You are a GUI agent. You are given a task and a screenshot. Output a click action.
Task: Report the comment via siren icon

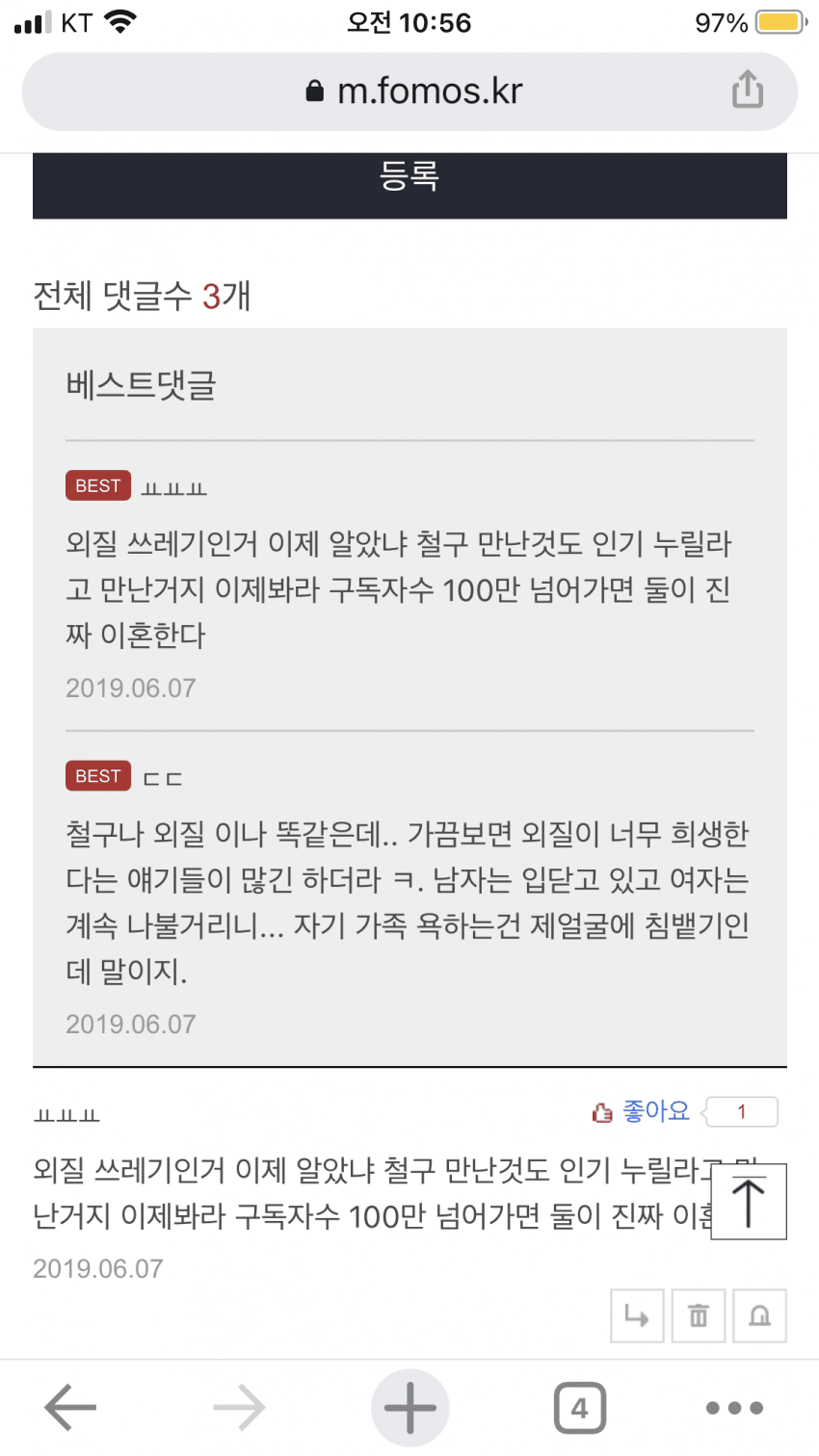(759, 1314)
